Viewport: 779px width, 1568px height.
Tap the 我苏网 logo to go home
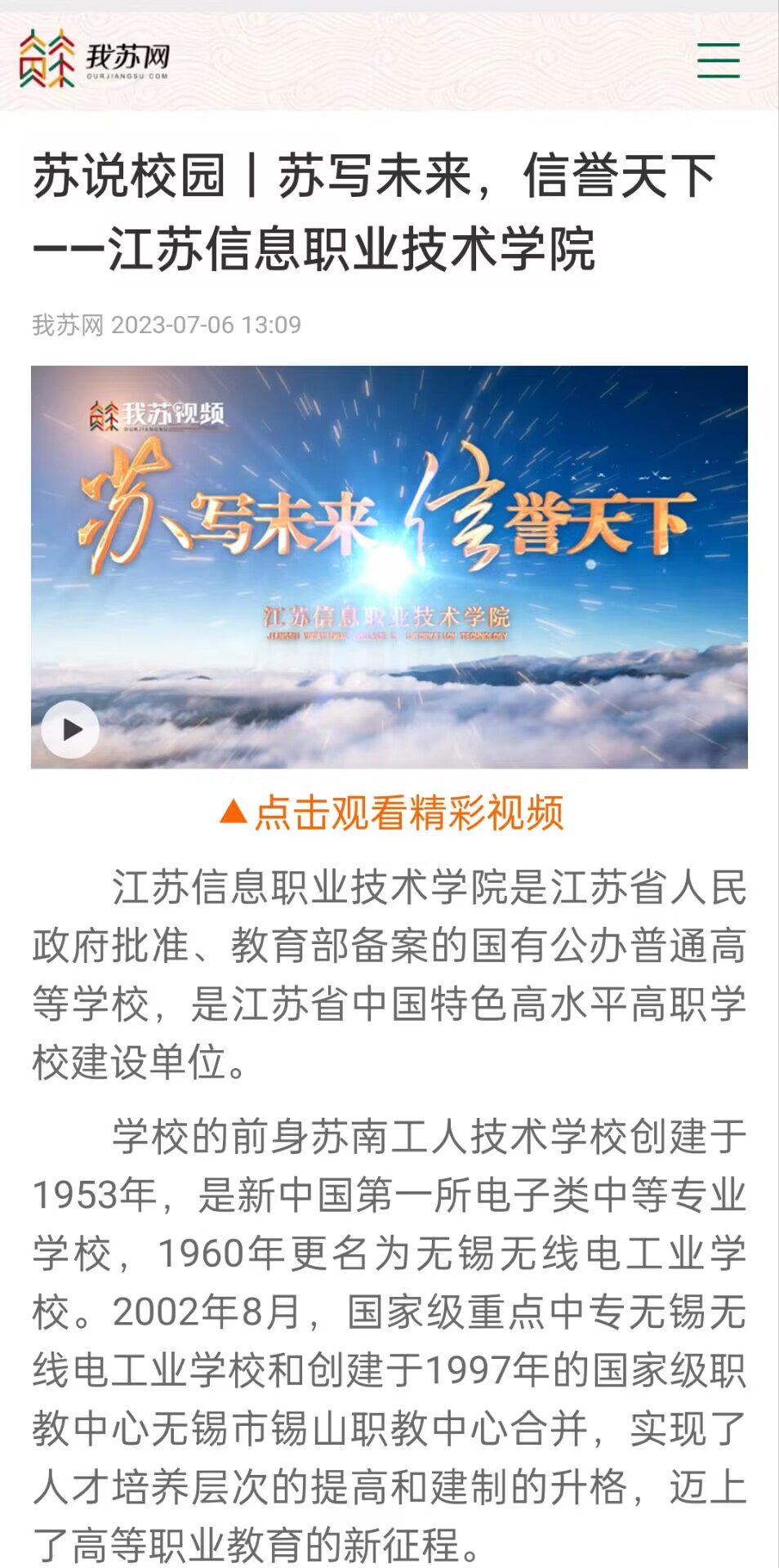pyautogui.click(x=95, y=58)
